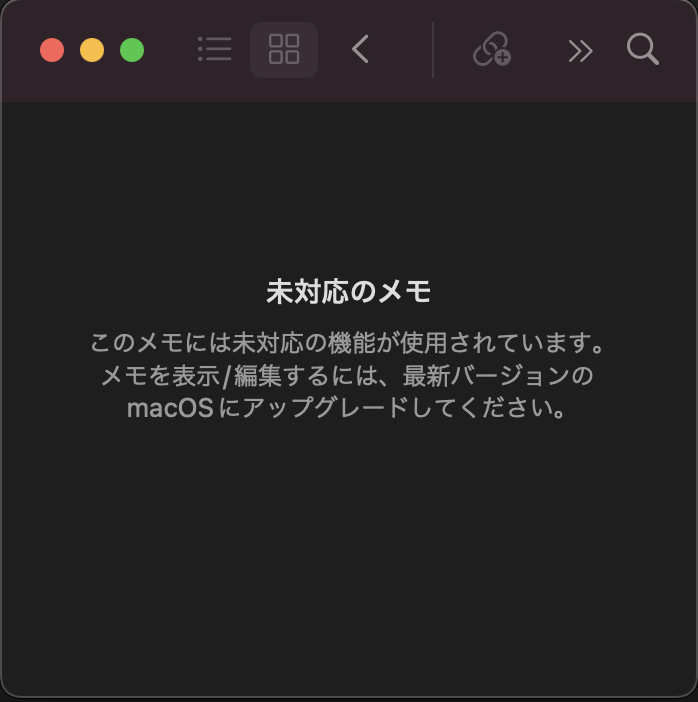Expand more toolbar items
698x702 pixels.
pyautogui.click(x=580, y=50)
